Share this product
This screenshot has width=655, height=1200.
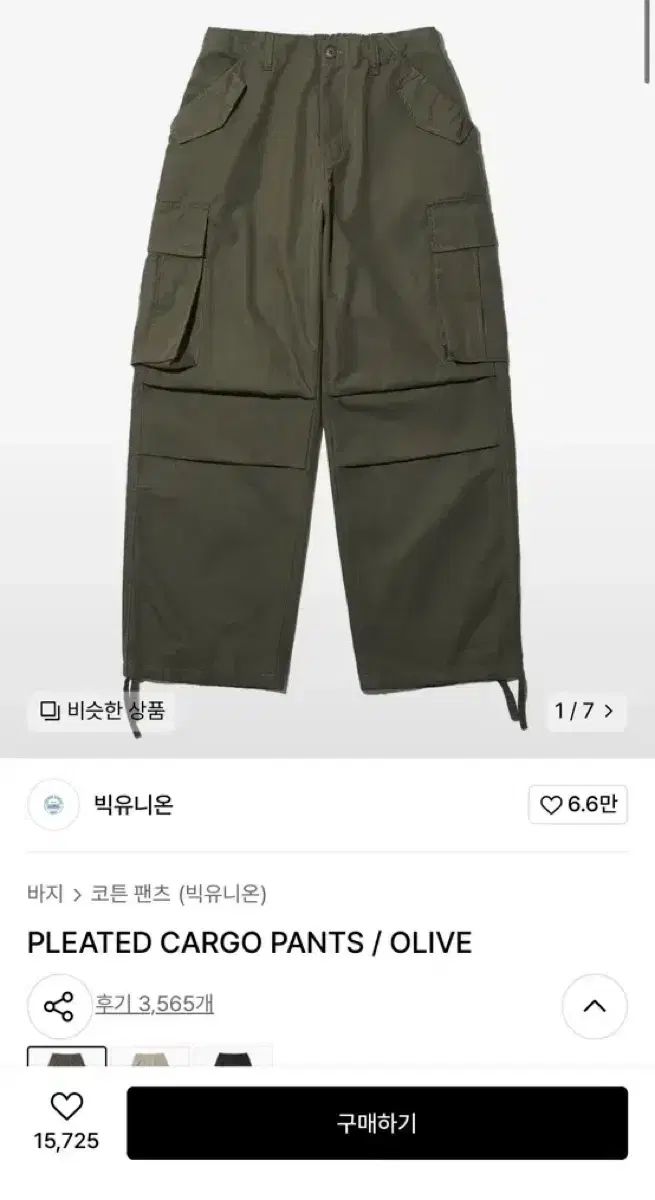60,1006
